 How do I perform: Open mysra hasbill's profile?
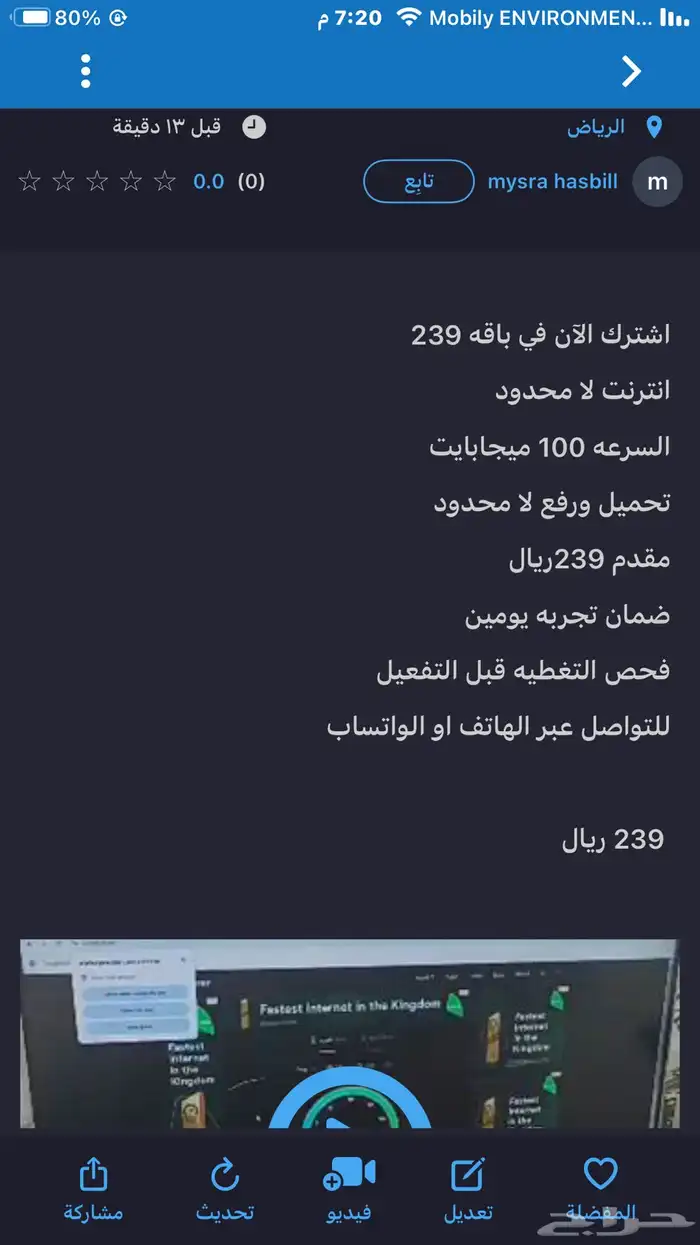pyautogui.click(x=552, y=182)
